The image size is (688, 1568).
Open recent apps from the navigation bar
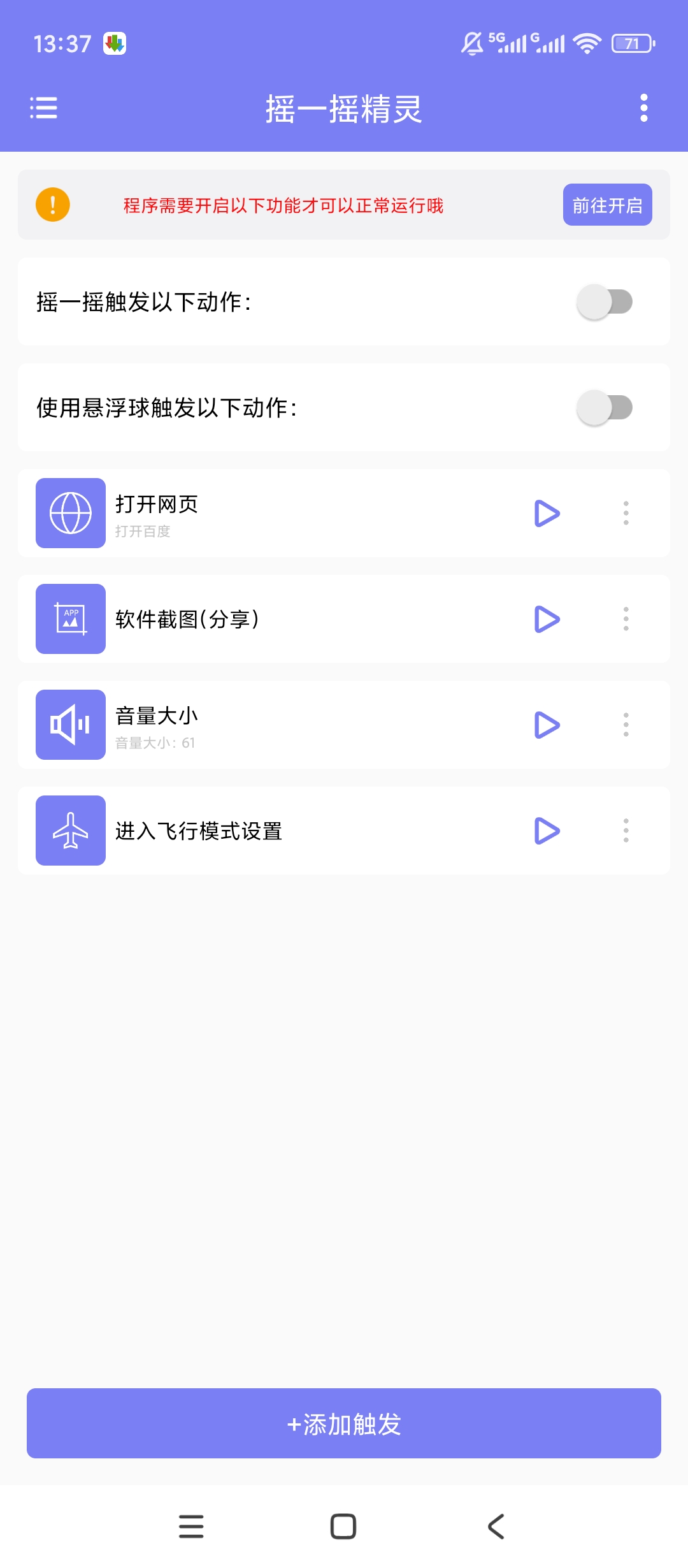pyautogui.click(x=191, y=1527)
